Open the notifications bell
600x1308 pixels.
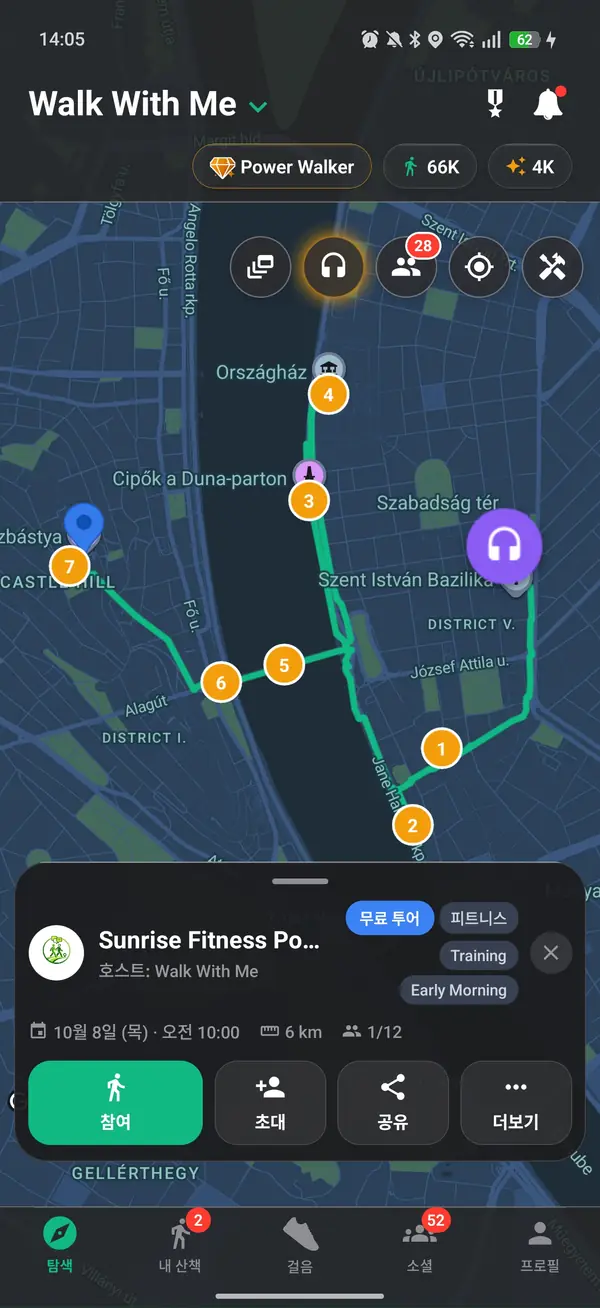pyautogui.click(x=548, y=104)
